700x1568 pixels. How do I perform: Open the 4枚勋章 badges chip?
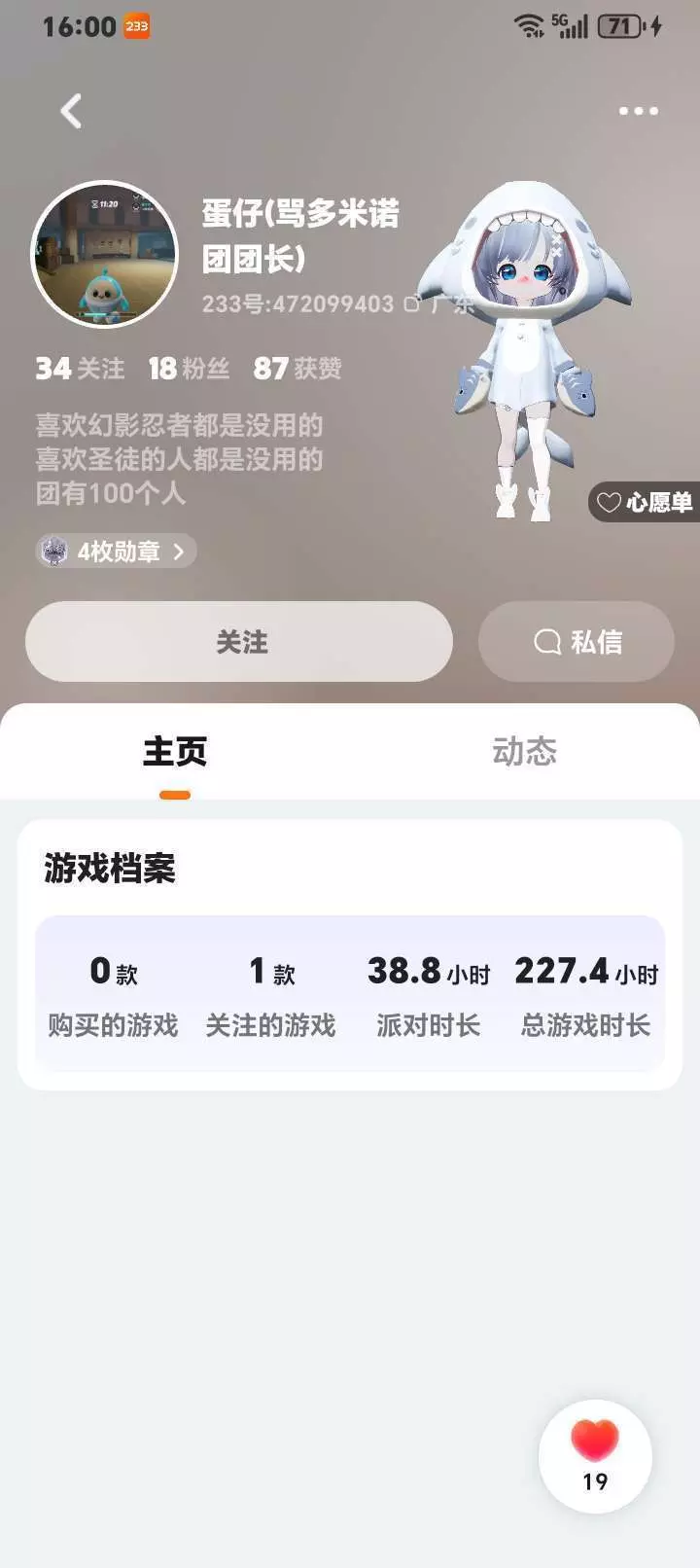point(116,552)
